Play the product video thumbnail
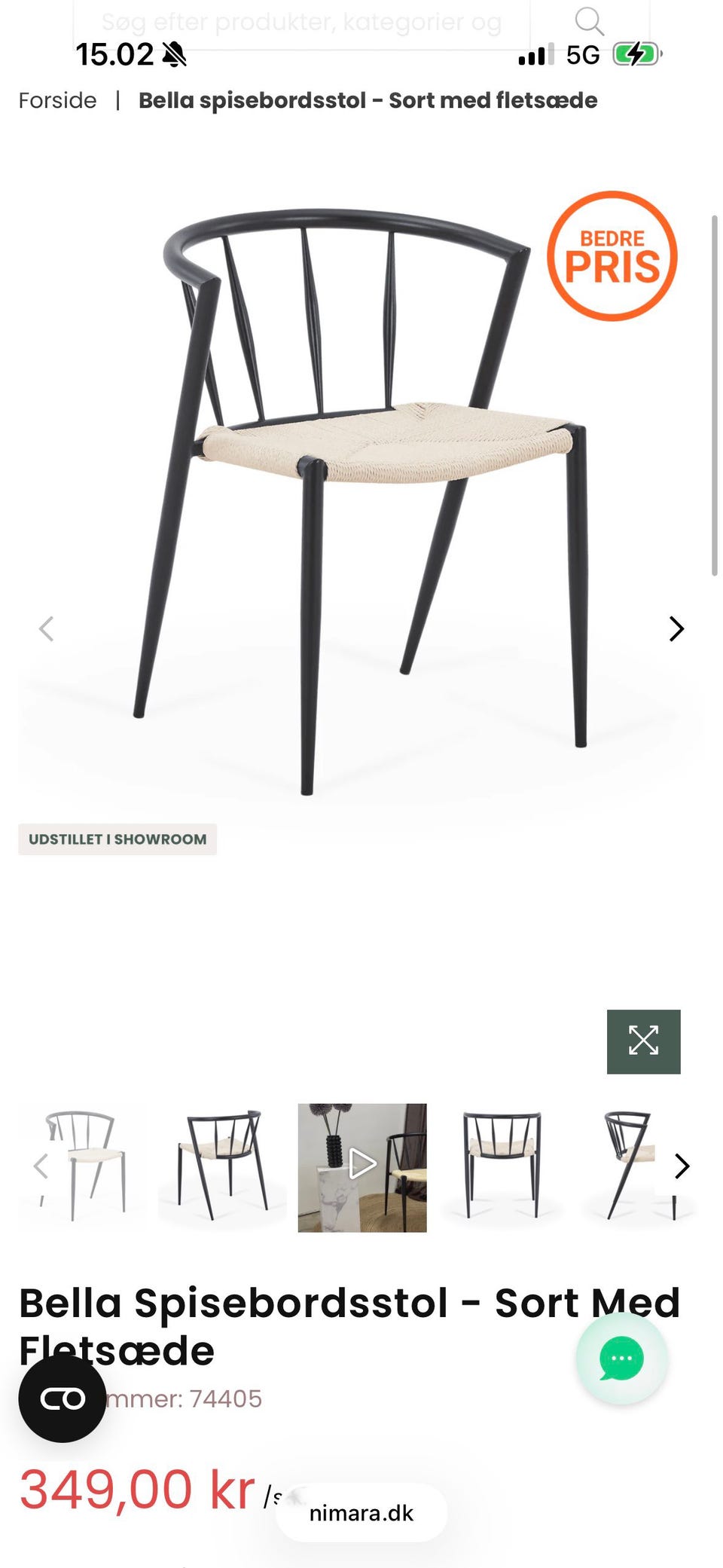The width and height of the screenshot is (723, 1568). 361,1163
